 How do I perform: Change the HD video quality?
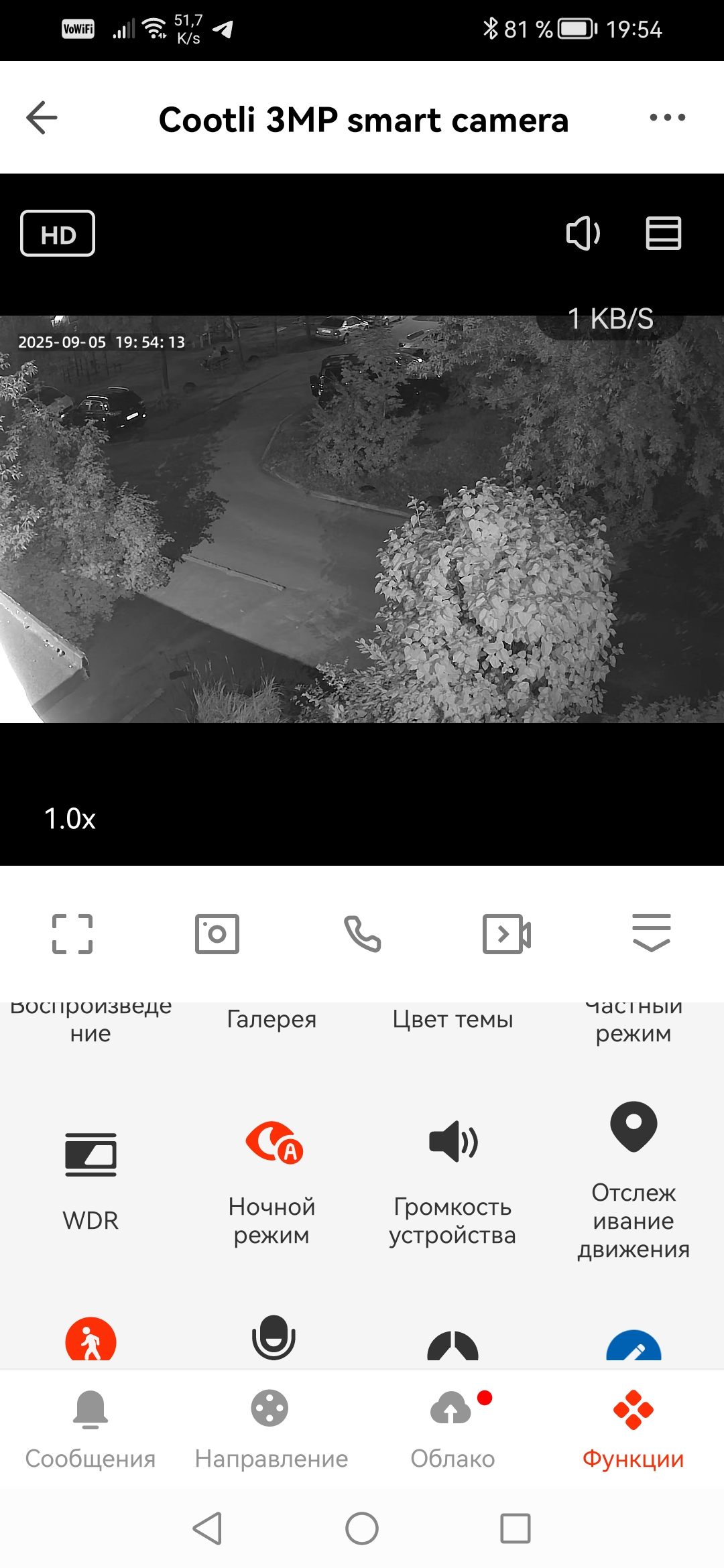pyautogui.click(x=58, y=234)
